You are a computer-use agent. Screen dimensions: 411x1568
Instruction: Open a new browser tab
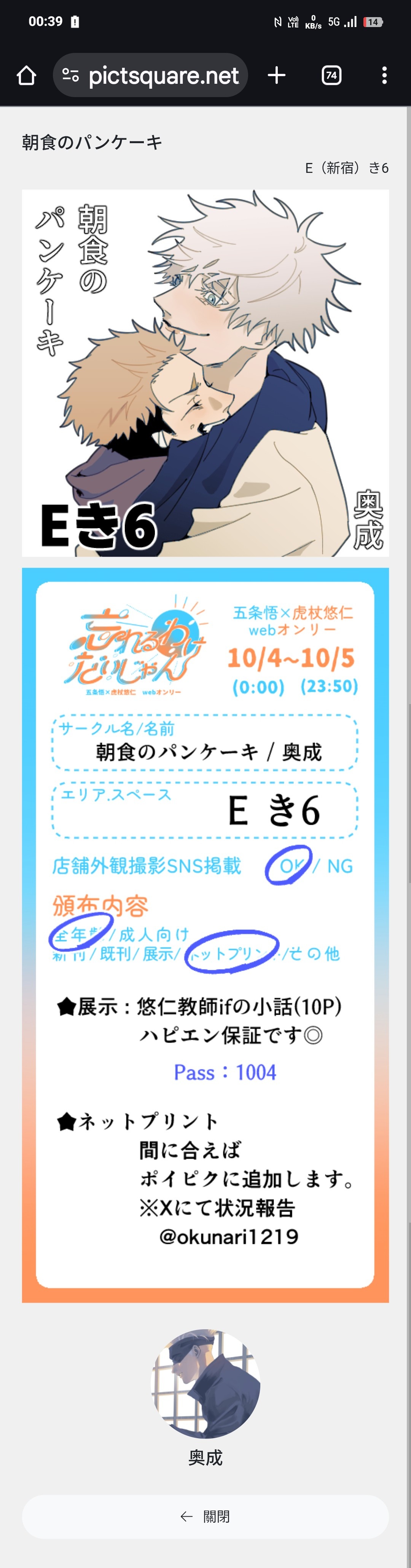[x=277, y=75]
